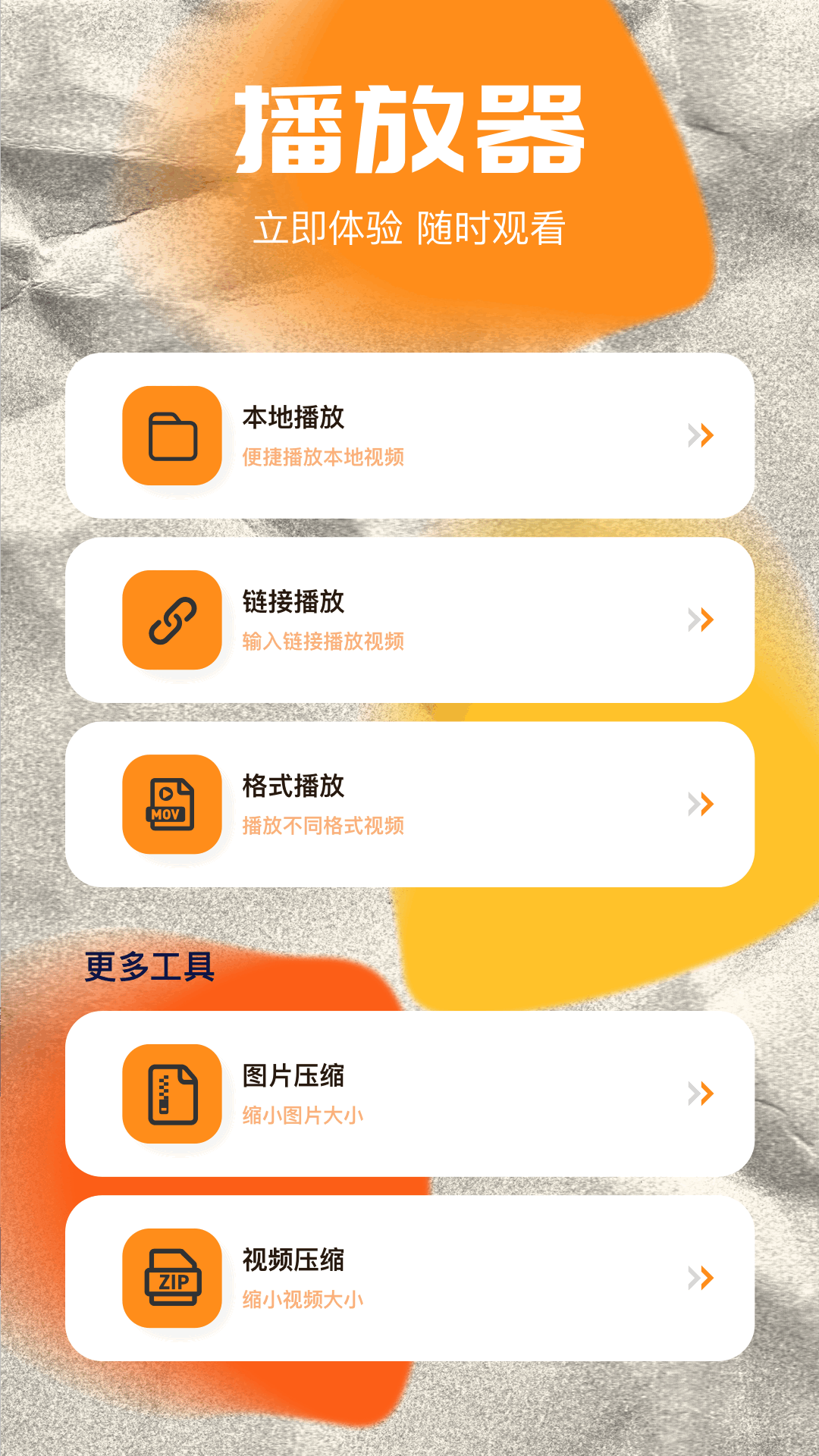Open 视频压缩 video compression tool

pos(409,1278)
